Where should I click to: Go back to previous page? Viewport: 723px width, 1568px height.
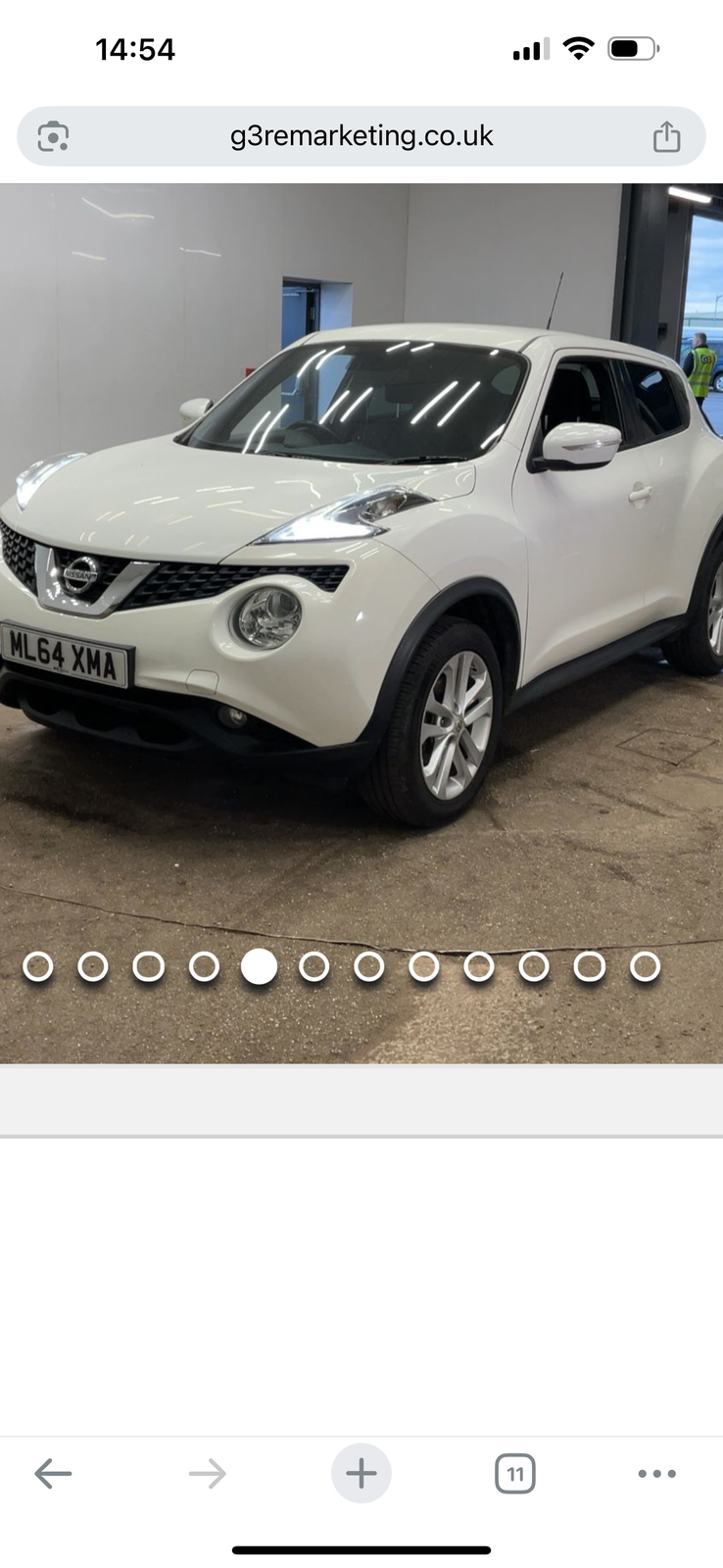pos(53,1473)
